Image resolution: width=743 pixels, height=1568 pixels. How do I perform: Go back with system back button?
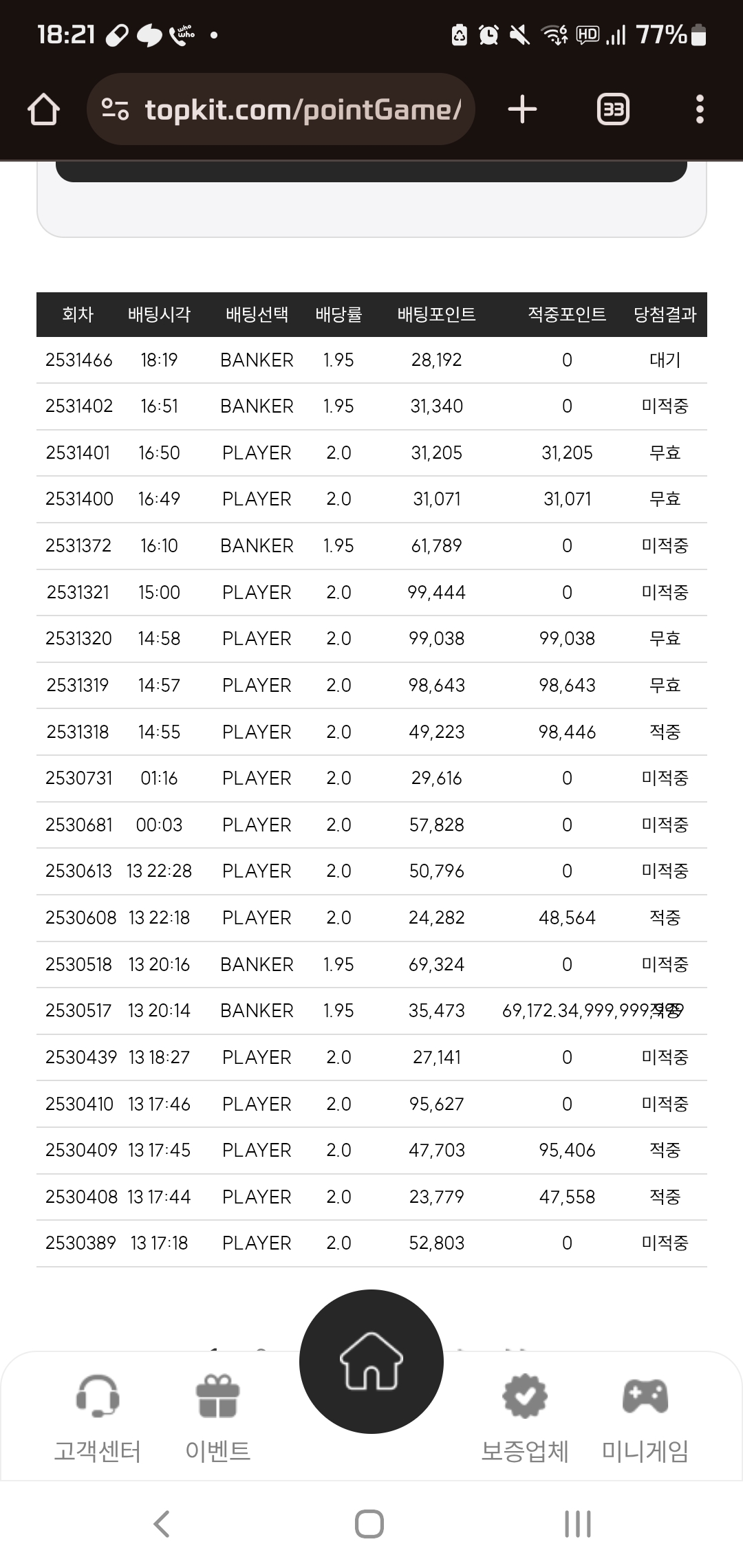pyautogui.click(x=162, y=1524)
